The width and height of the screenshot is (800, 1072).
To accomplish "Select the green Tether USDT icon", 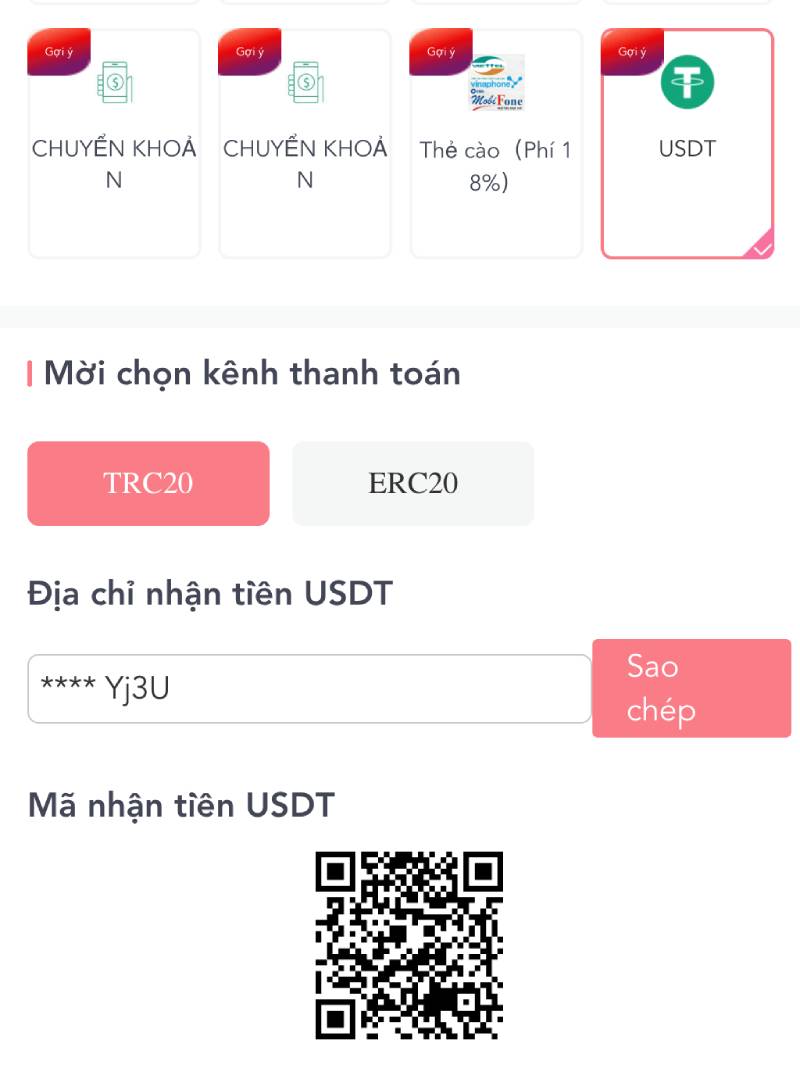I will (687, 84).
